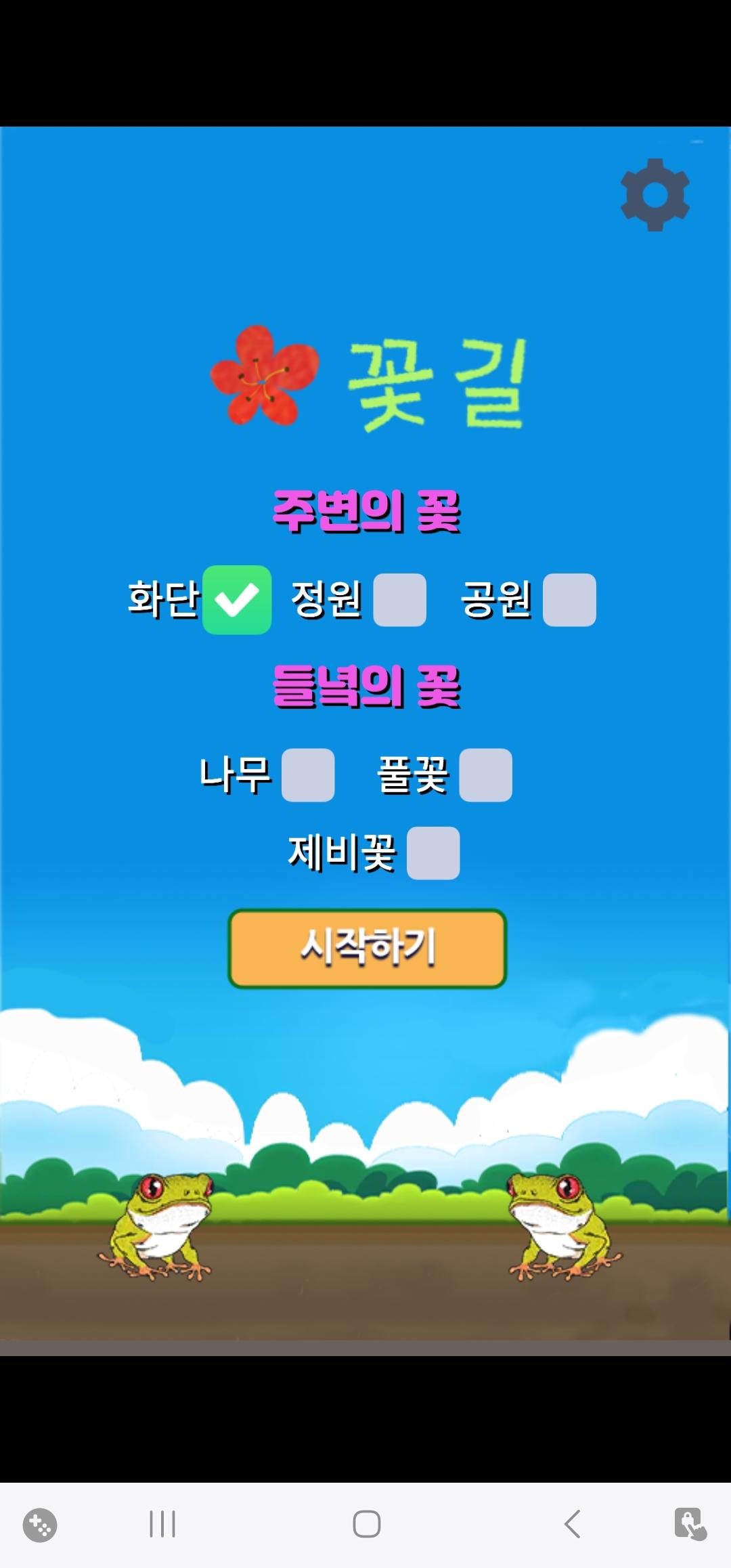Enable the 나무 checkbox
The height and width of the screenshot is (1568, 731).
click(308, 775)
